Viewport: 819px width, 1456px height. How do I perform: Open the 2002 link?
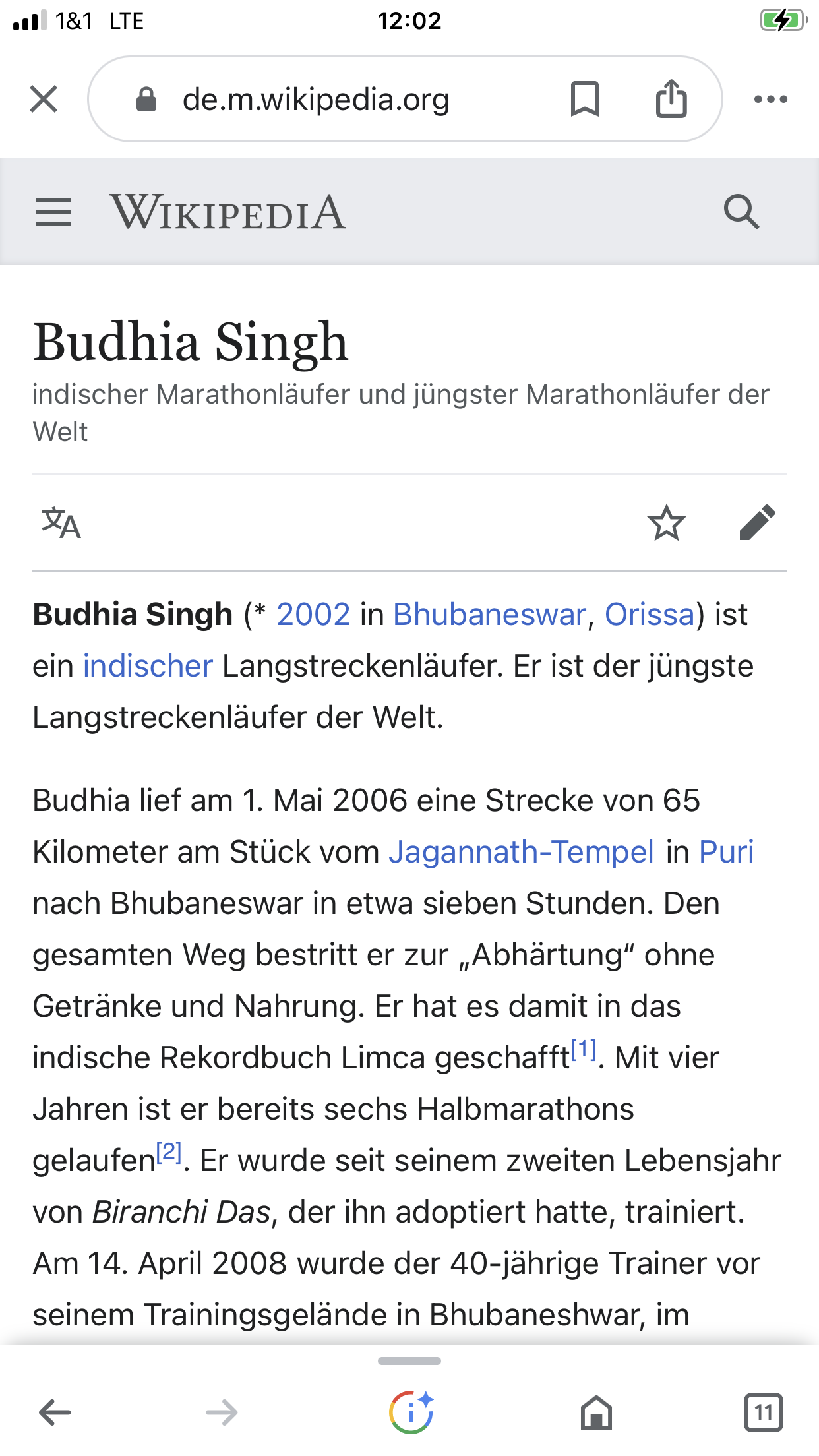(x=313, y=615)
